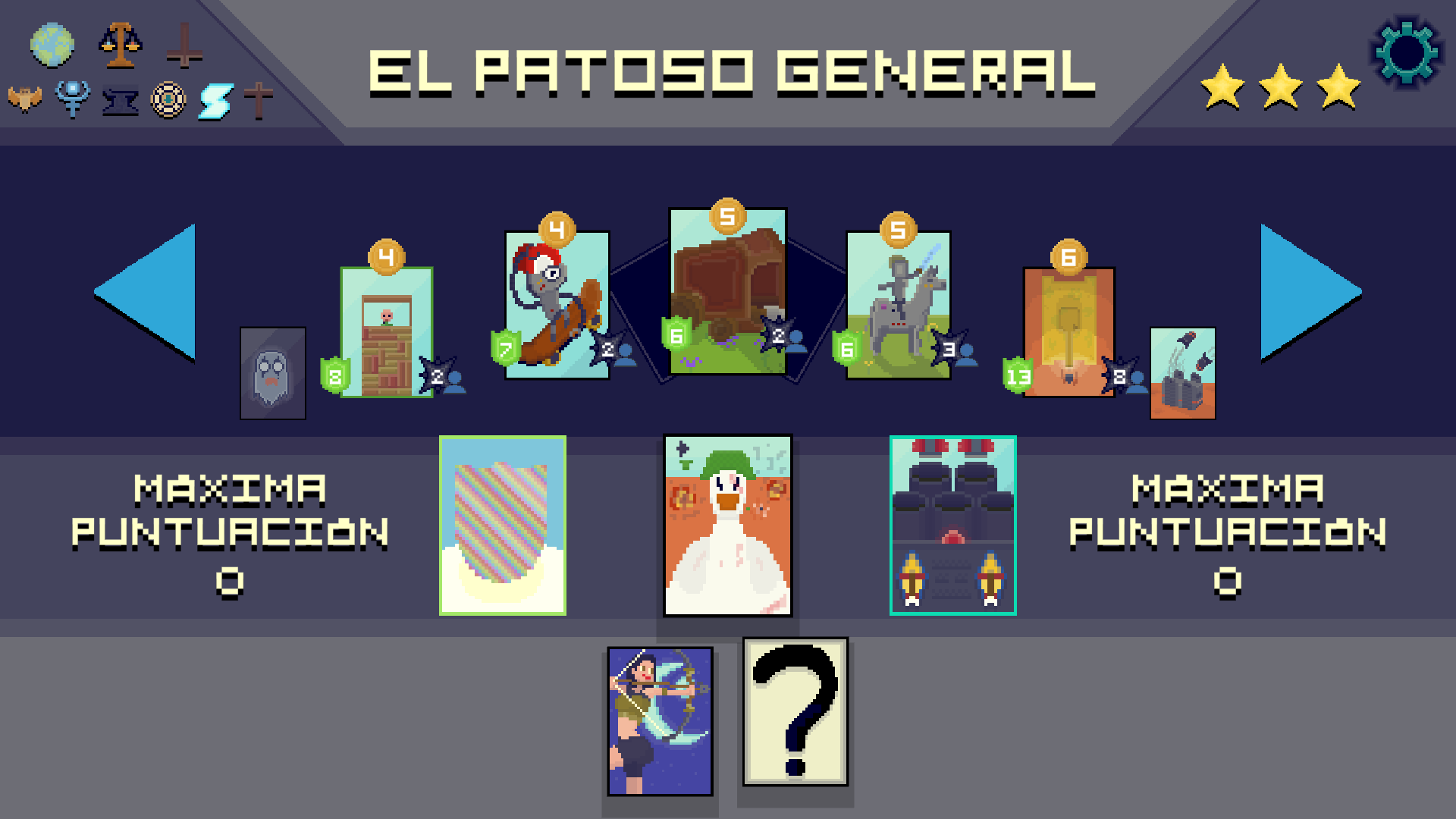Choose the archer girl card
The height and width of the screenshot is (819, 1456).
pyautogui.click(x=660, y=720)
